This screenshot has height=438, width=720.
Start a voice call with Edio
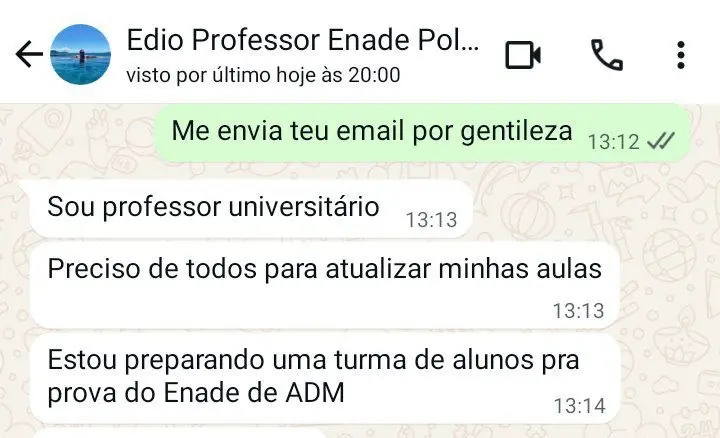(607, 54)
